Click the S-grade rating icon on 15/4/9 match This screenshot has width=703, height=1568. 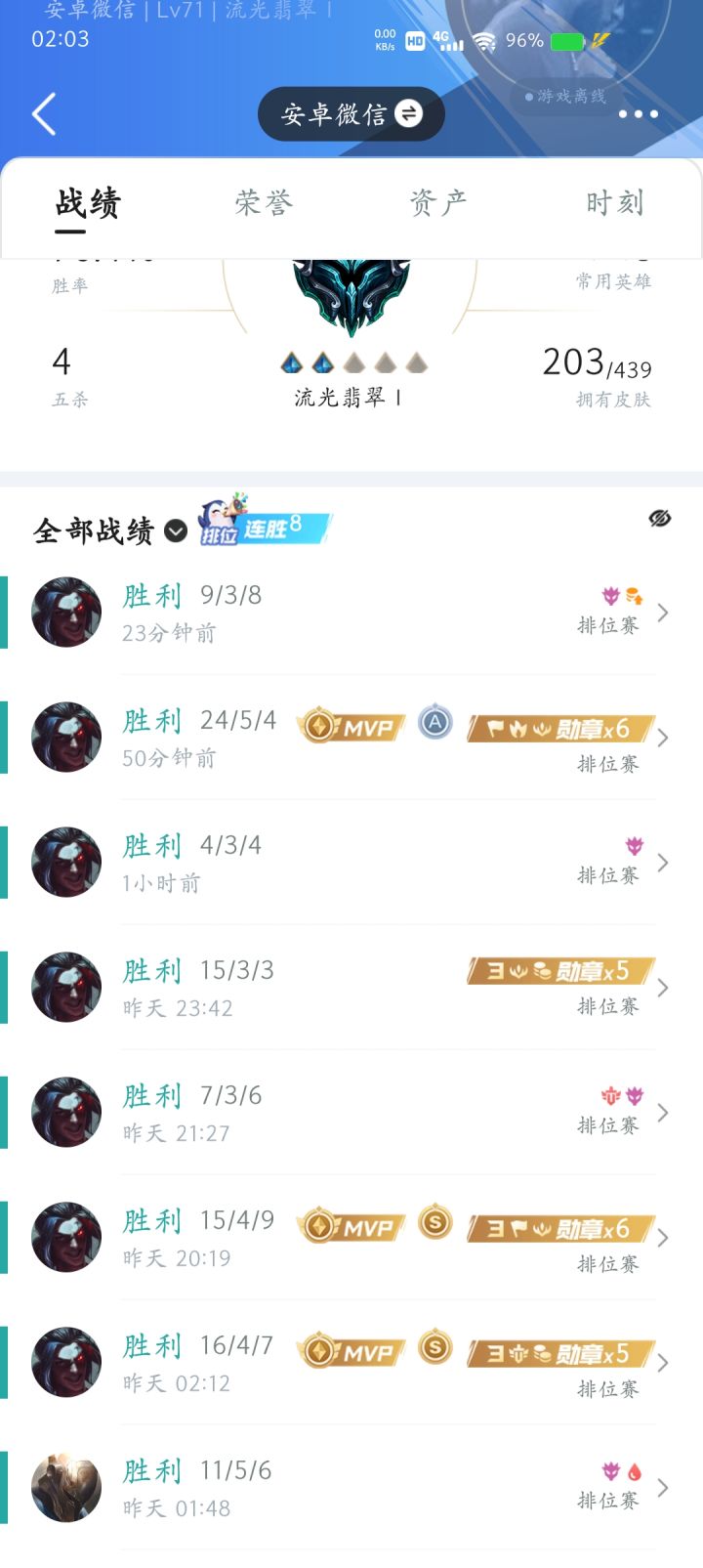(x=434, y=1223)
